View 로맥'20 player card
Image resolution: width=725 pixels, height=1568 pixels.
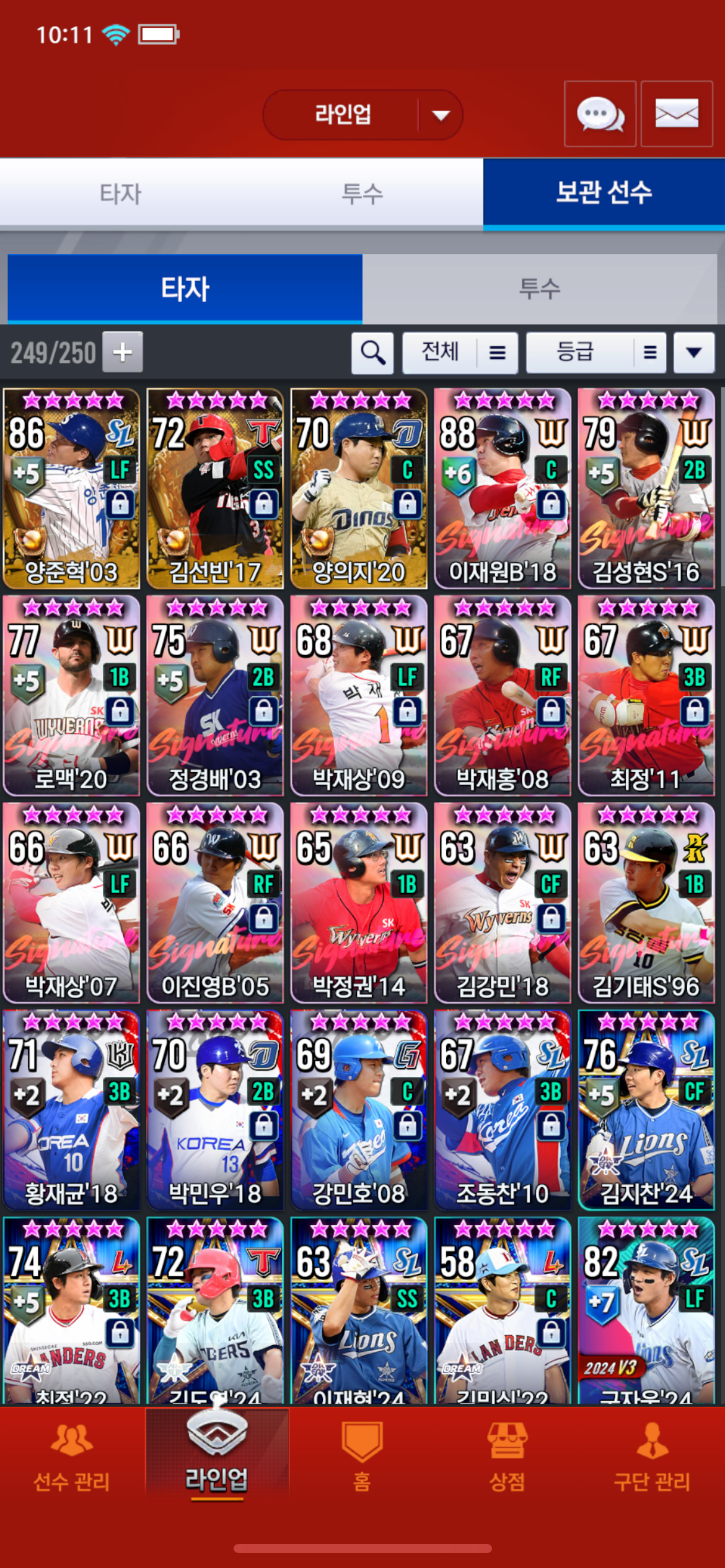pos(71,695)
